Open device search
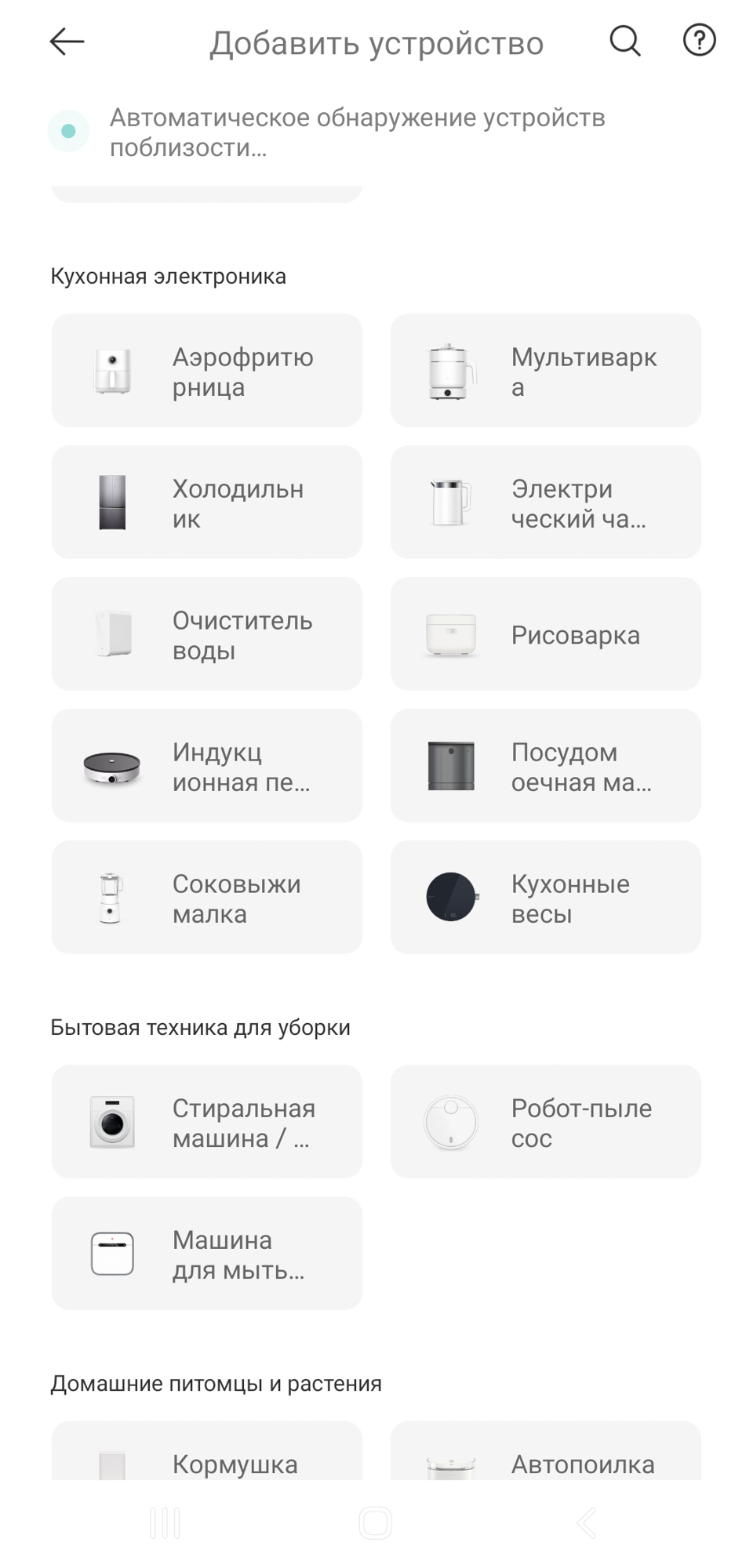Image resolution: width=753 pixels, height=1568 pixels. click(x=625, y=41)
